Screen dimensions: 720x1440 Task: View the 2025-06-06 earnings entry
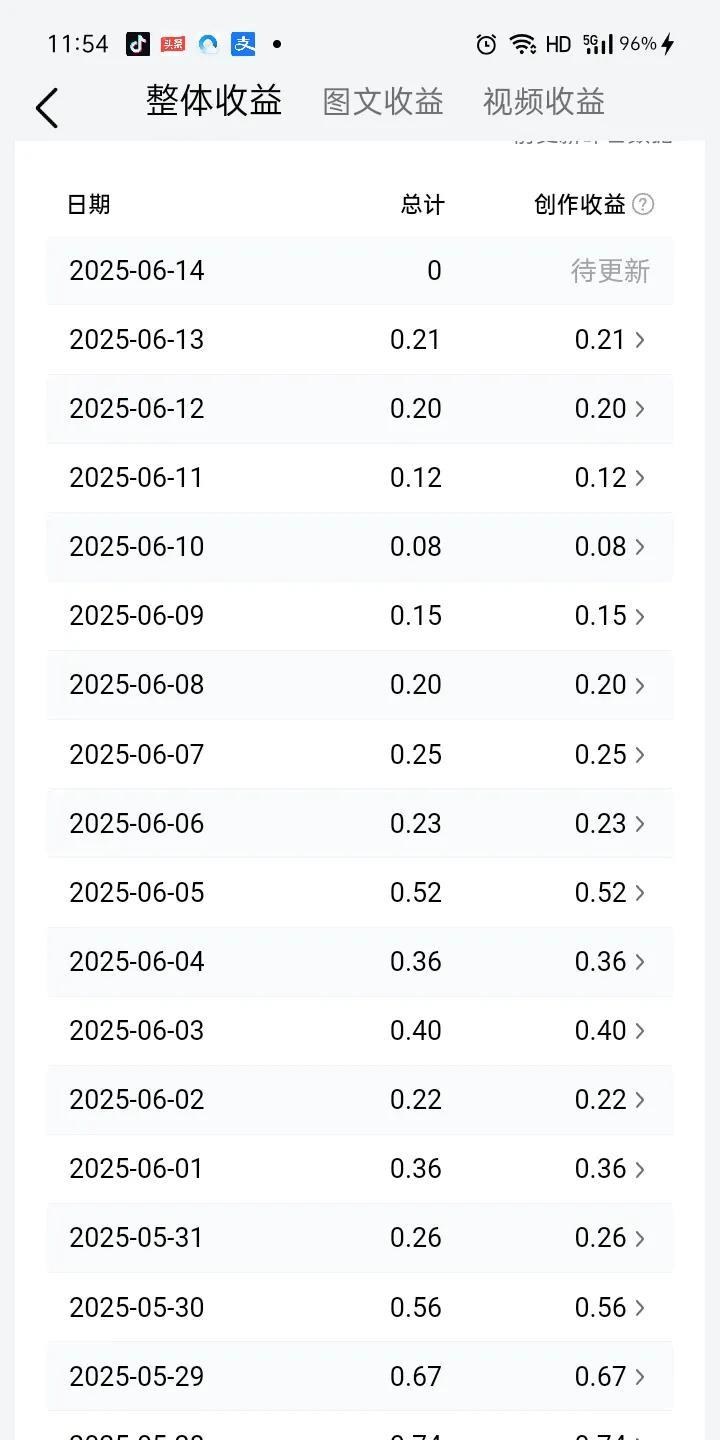pos(360,824)
